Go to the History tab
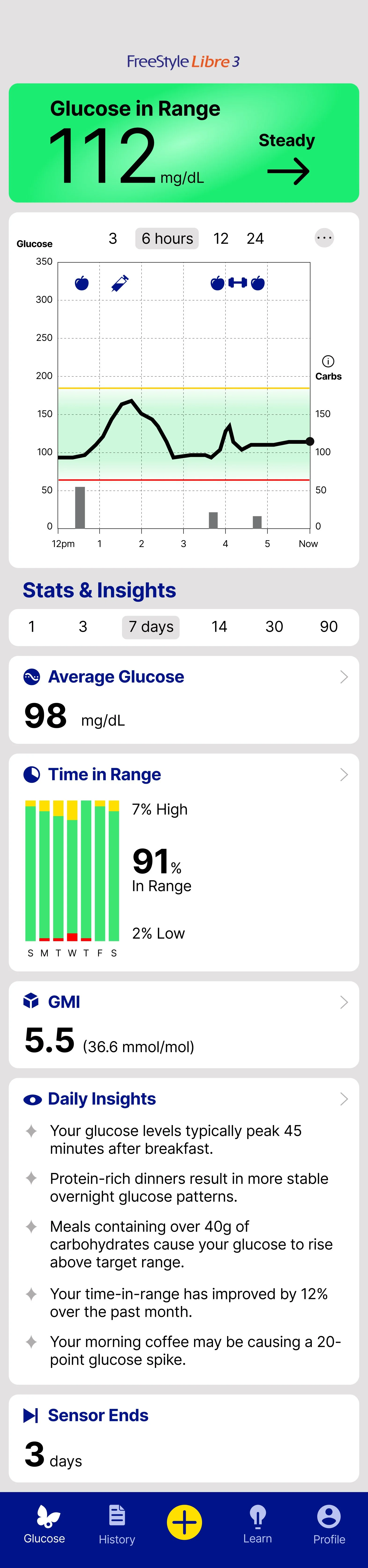Screen dimensions: 368x1568 tap(117, 1525)
